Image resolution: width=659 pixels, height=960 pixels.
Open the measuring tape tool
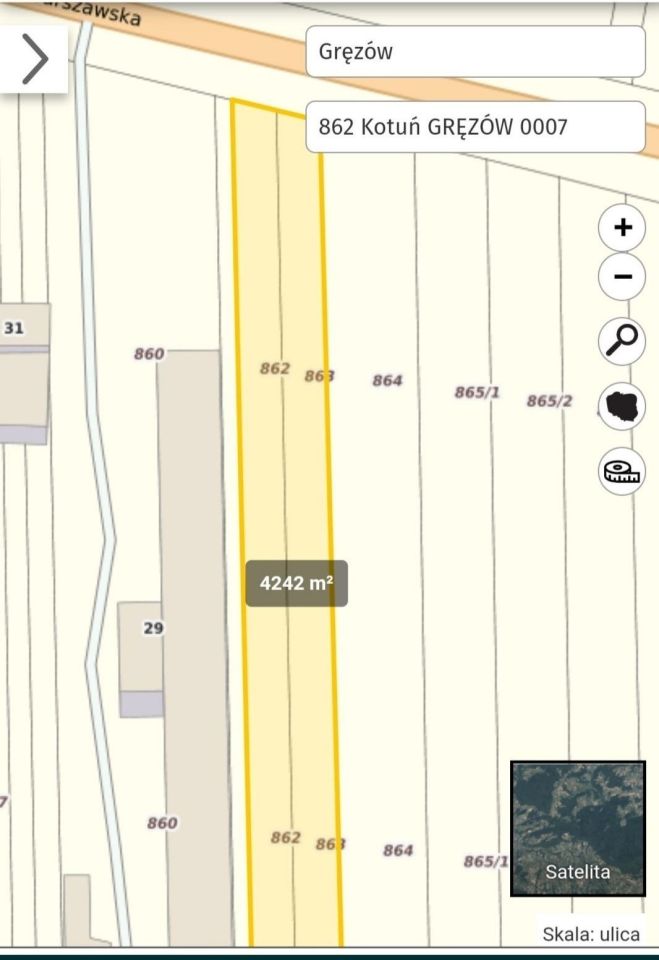tap(622, 471)
